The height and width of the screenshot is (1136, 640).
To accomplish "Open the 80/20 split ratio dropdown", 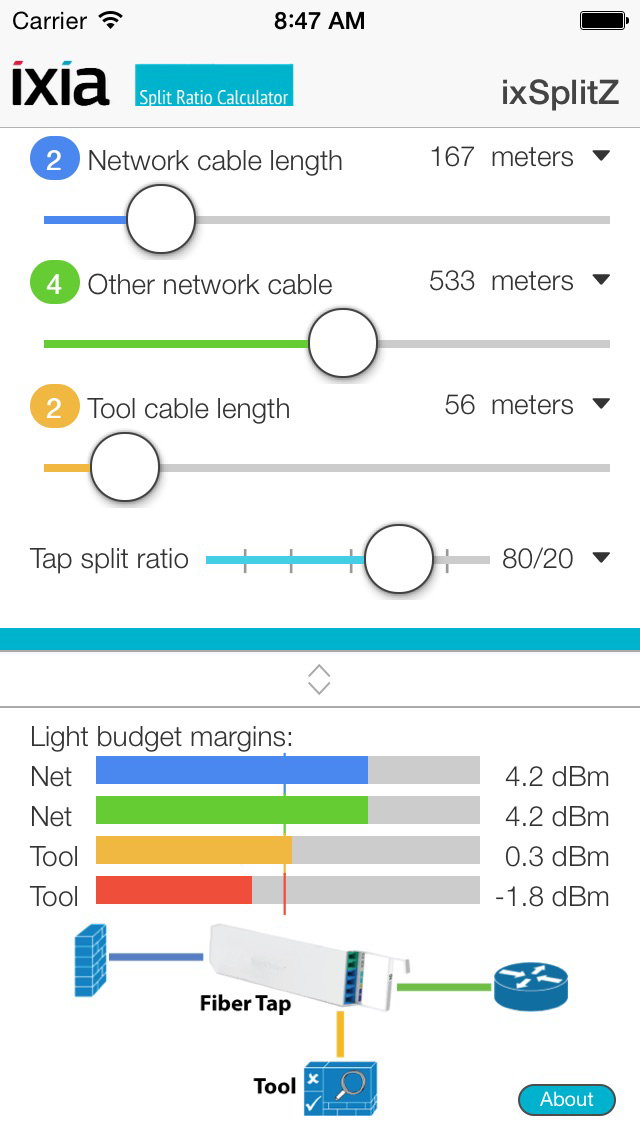I will [x=601, y=557].
